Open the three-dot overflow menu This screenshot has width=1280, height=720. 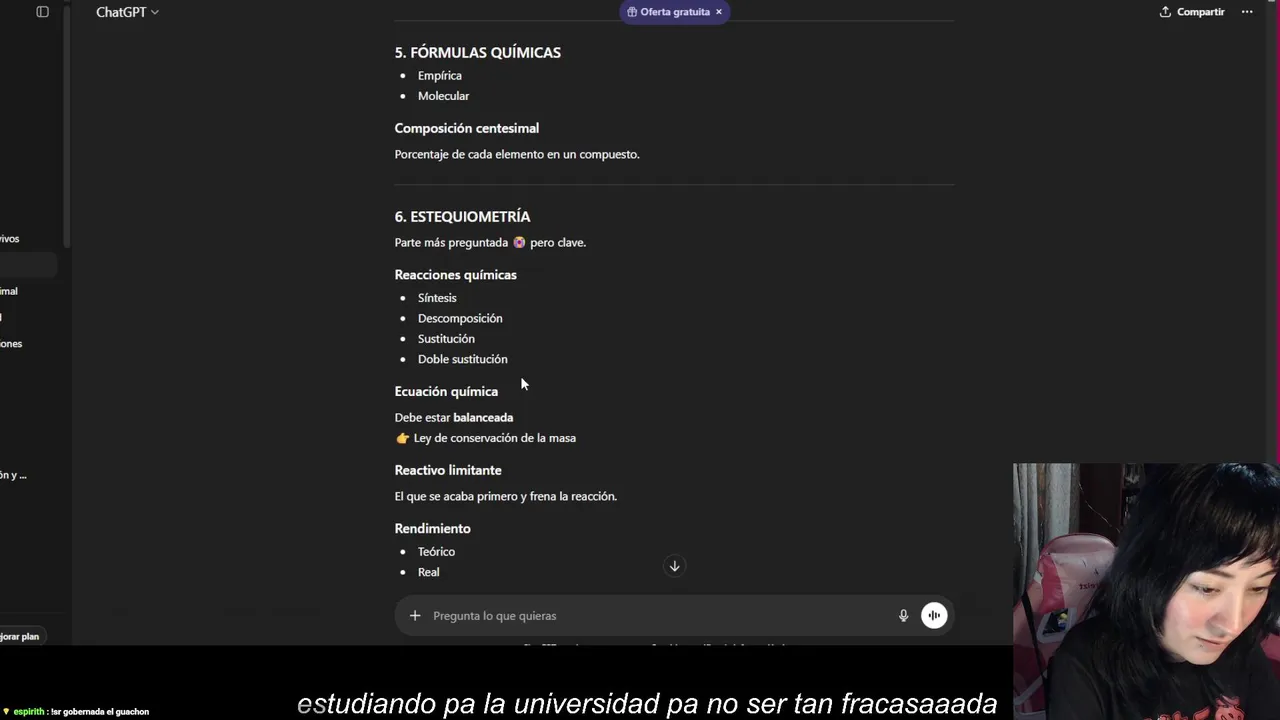[1247, 12]
